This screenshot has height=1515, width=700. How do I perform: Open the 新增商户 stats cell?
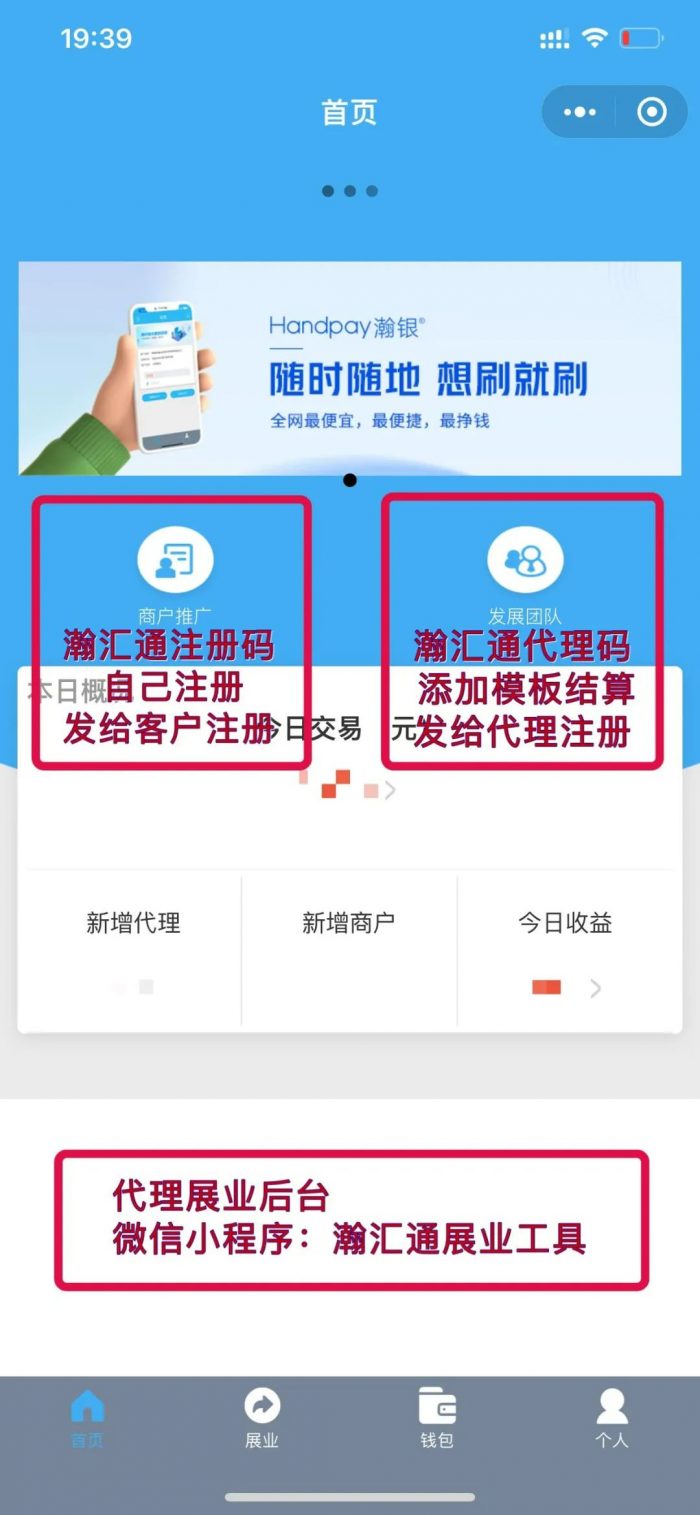point(349,950)
